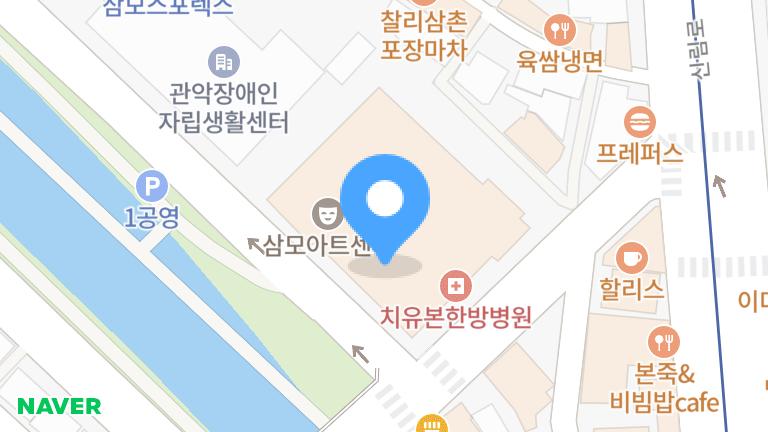Select the 프레퍼스 burger restaurant marker
The width and height of the screenshot is (768, 432).
tap(639, 123)
